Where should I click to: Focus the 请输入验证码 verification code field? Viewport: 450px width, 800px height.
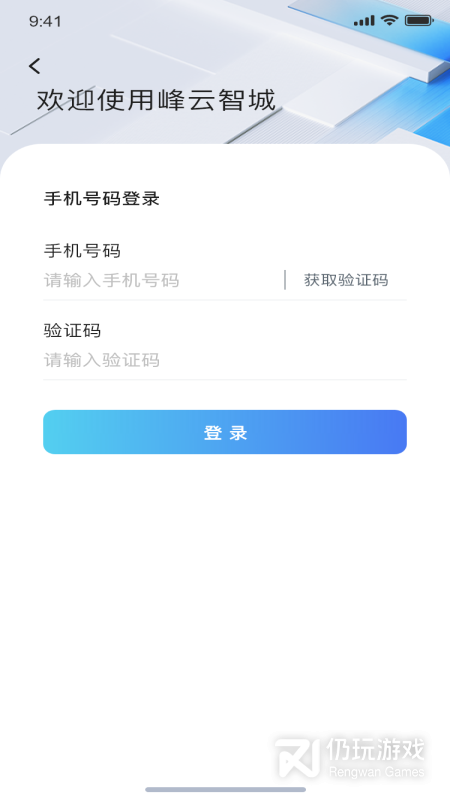224,360
